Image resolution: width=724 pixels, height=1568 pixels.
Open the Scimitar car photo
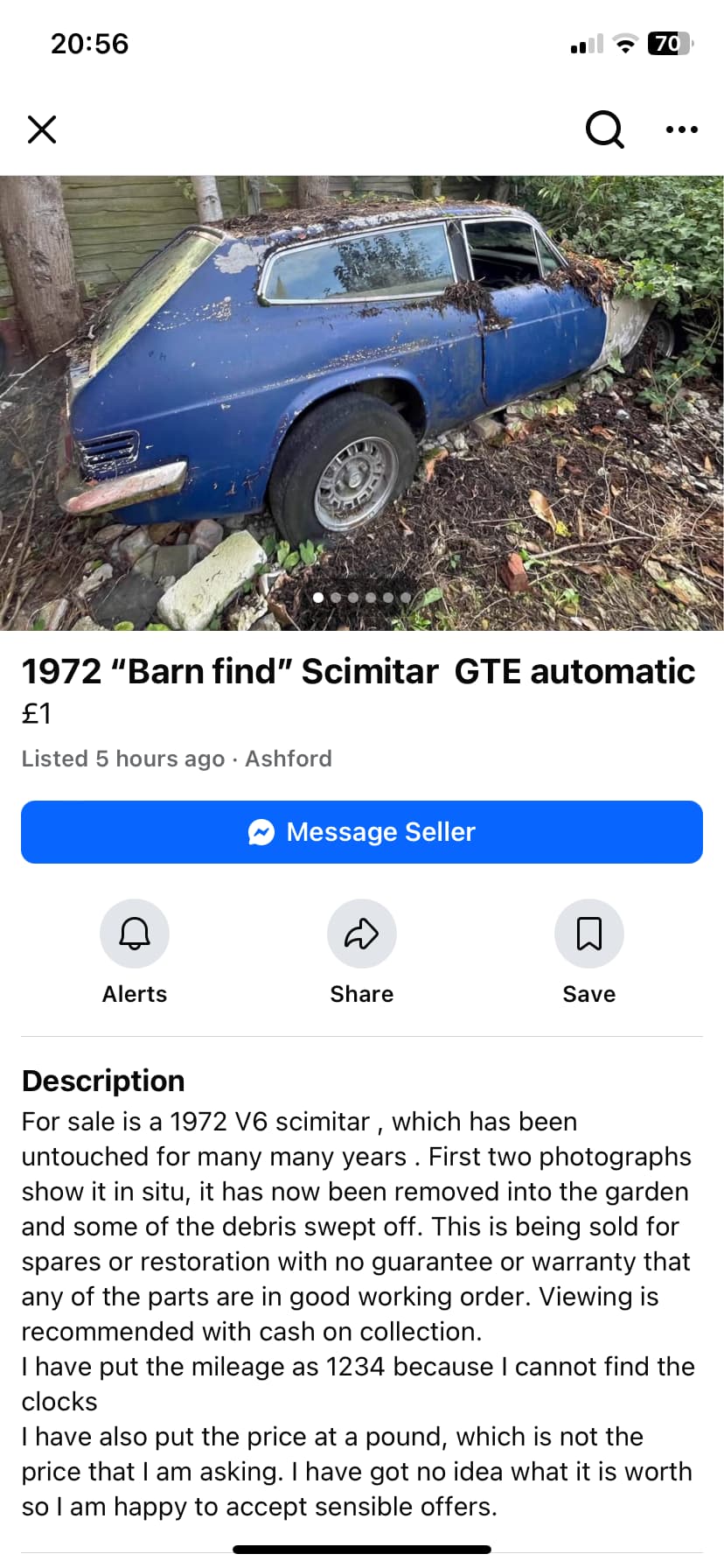[362, 402]
